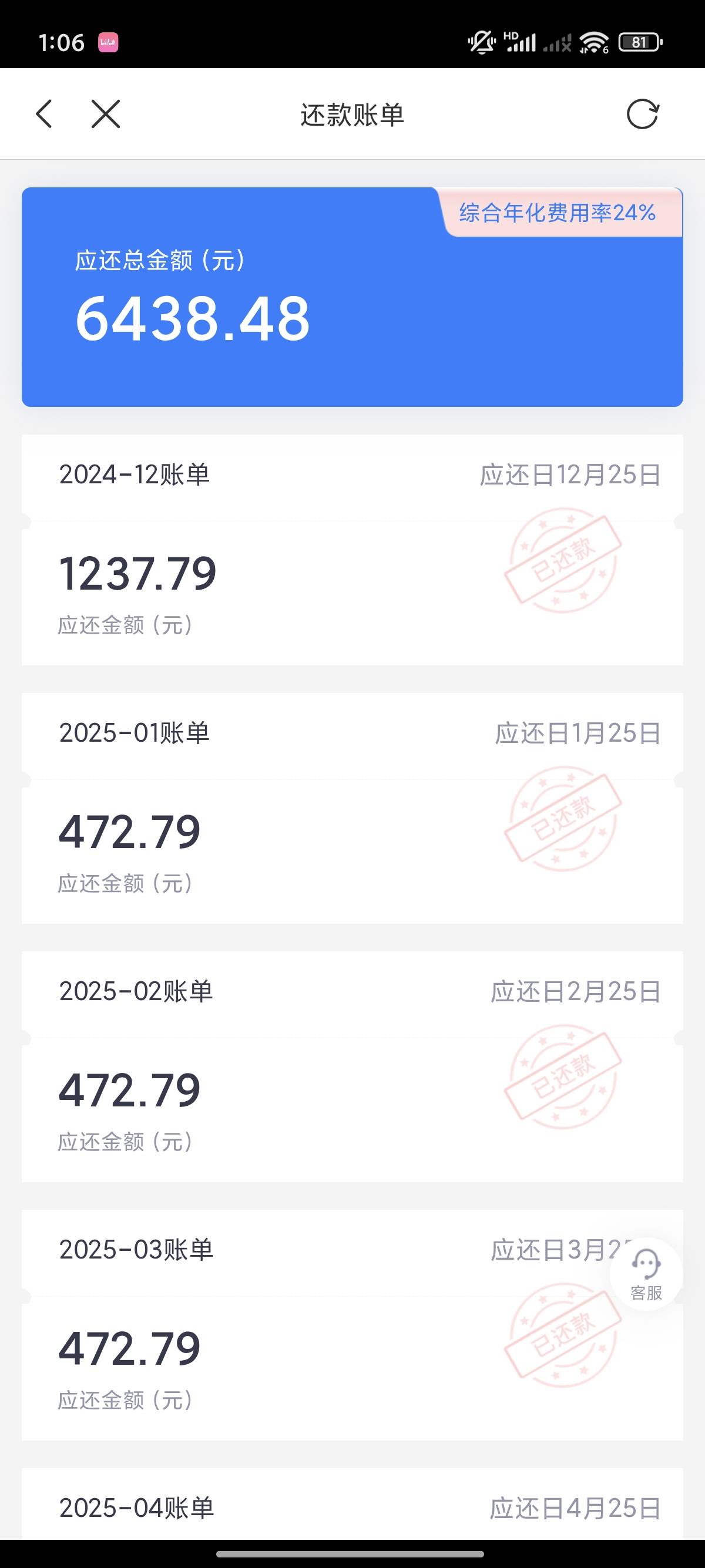This screenshot has height=1568, width=705.
Task: Open the 2025-04 bill card
Action: point(352,1503)
